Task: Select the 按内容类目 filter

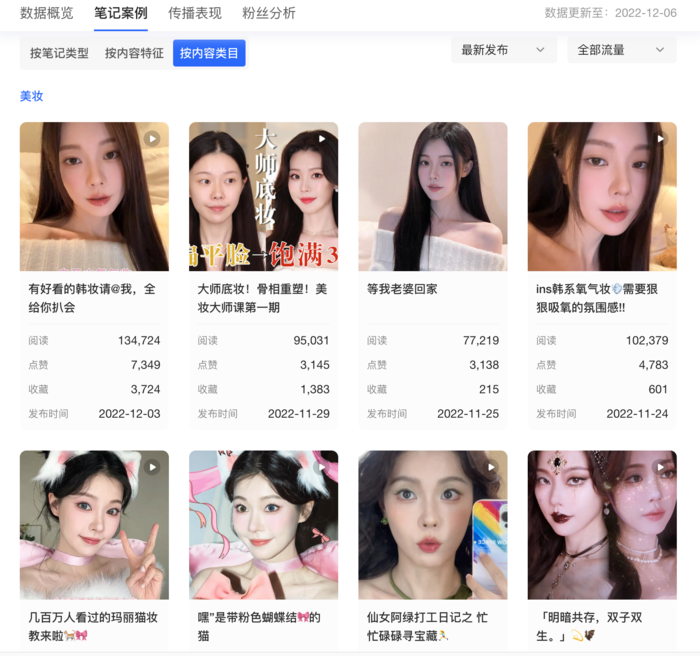Action: pos(209,53)
